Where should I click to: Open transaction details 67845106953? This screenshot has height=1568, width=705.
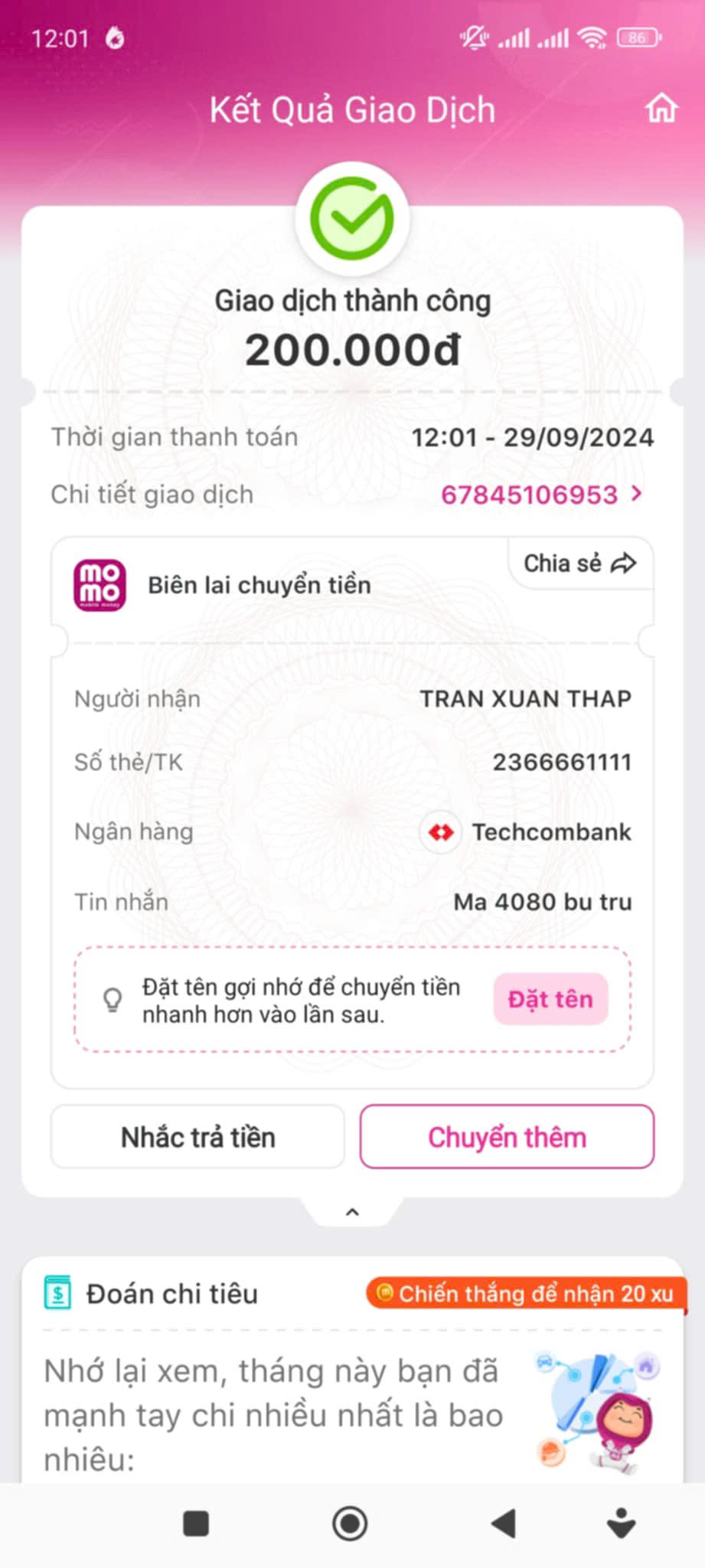(x=540, y=495)
